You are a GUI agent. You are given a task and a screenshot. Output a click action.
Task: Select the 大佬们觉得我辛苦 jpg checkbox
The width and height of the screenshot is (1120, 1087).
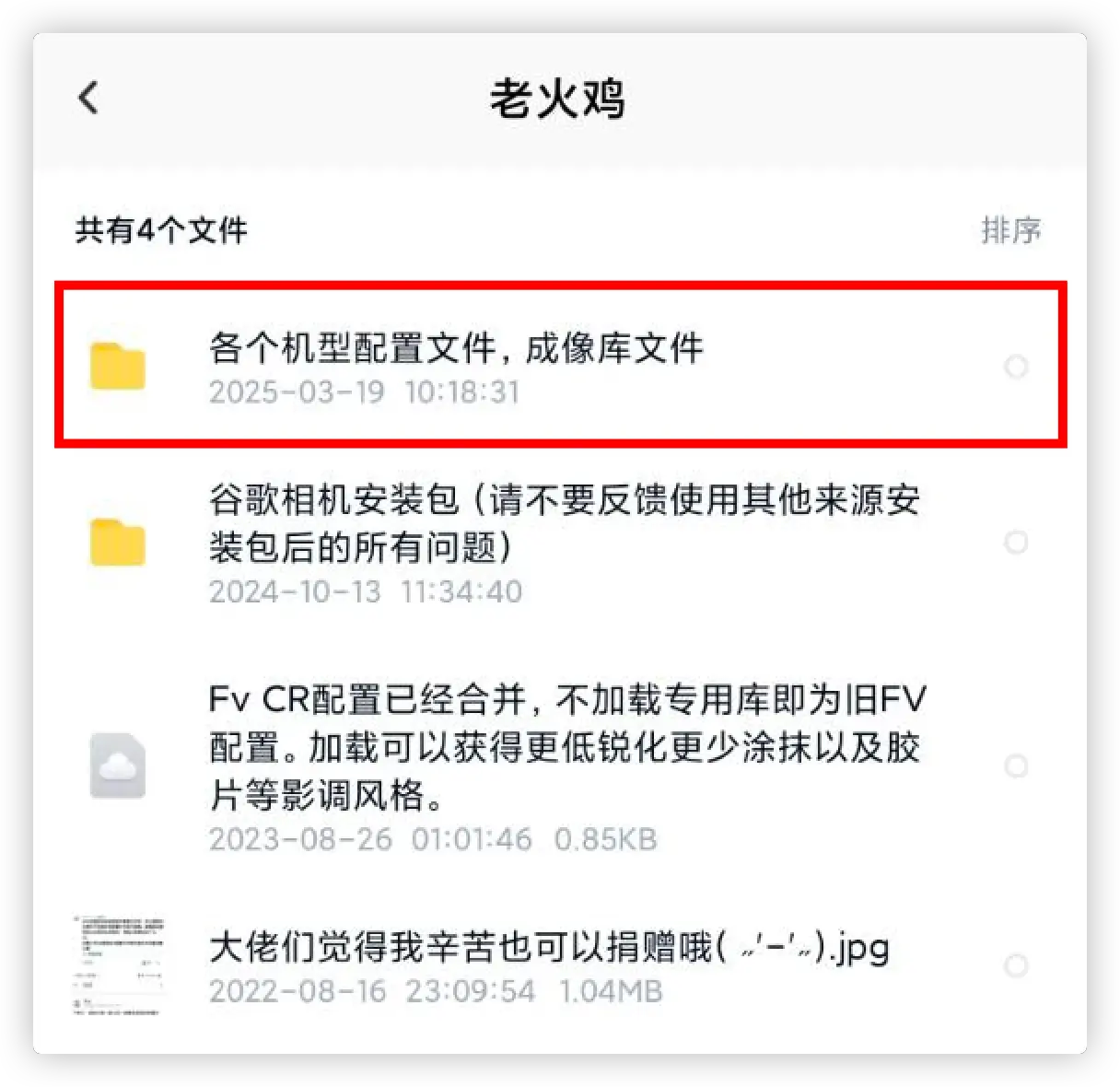point(1016,965)
